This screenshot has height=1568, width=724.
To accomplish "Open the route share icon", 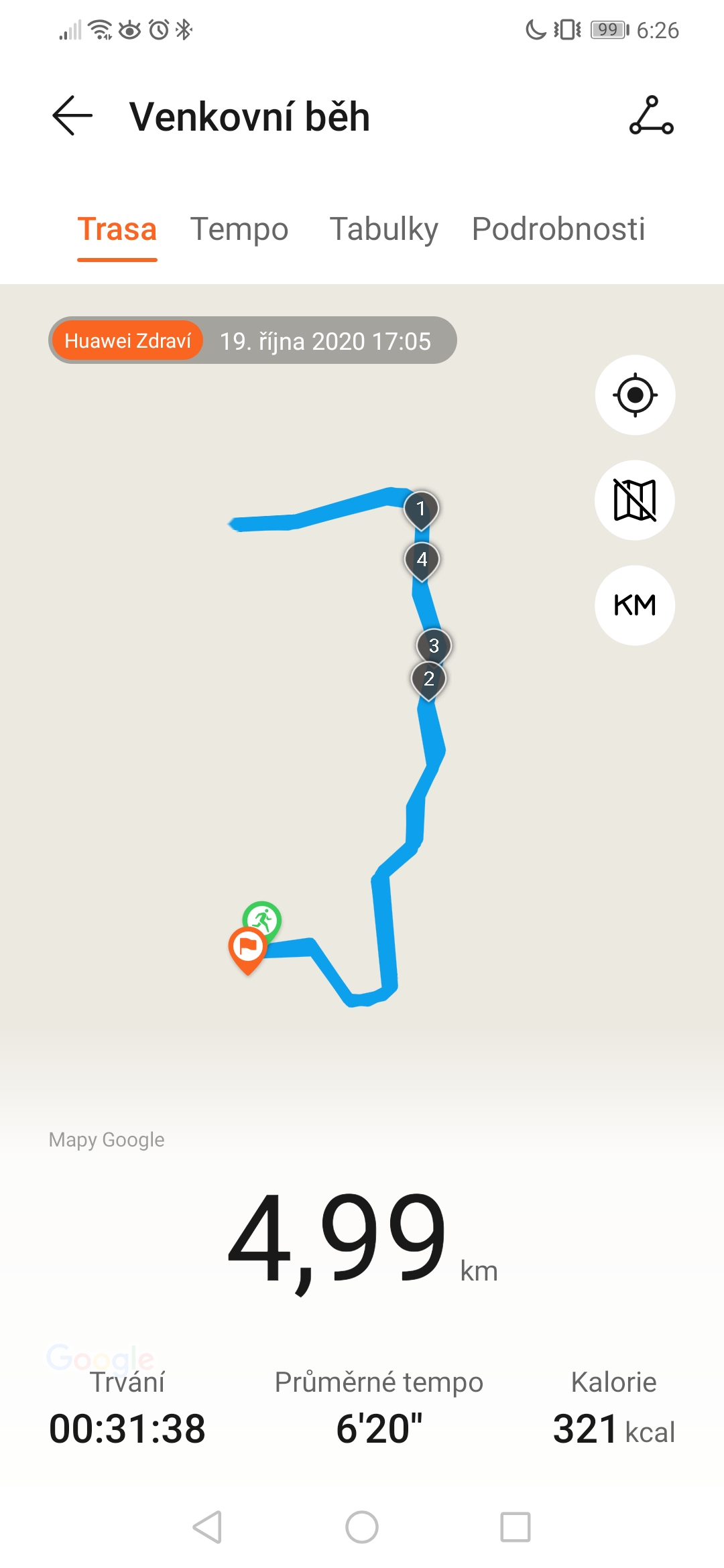I will [x=651, y=116].
